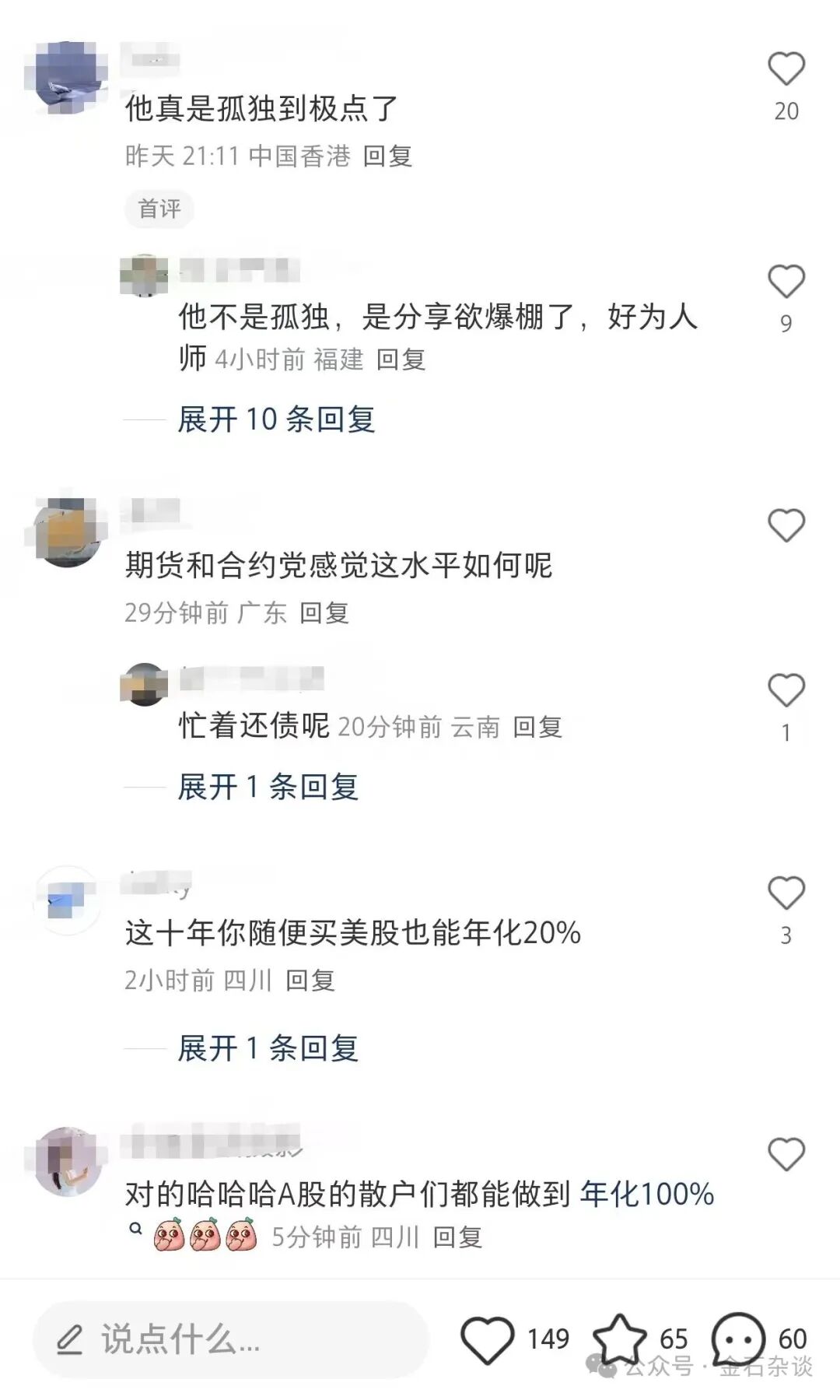
Task: Reply to the 期货和合约党 comment
Action: tap(324, 613)
